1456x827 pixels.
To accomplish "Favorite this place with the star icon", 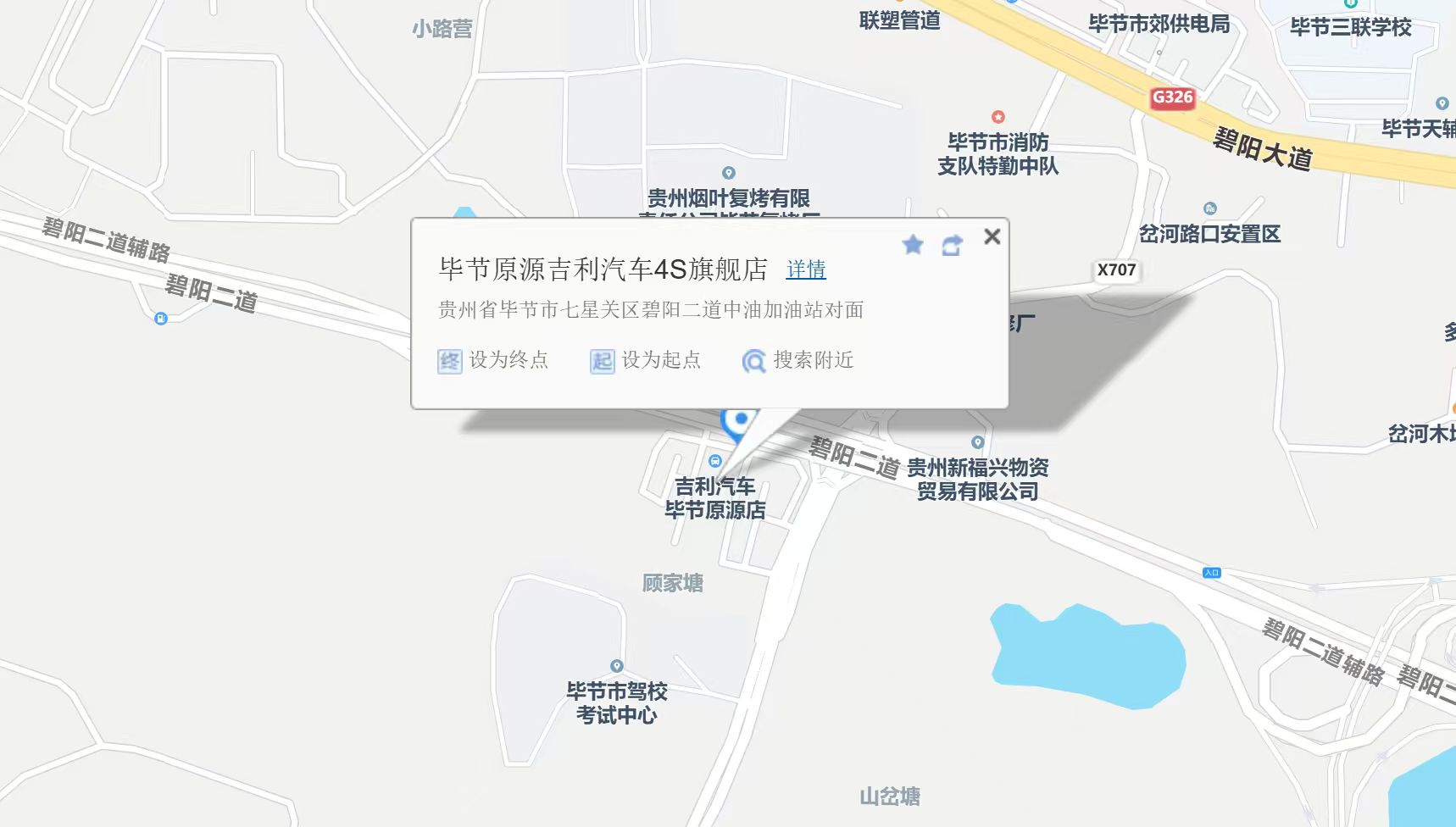I will click(913, 245).
